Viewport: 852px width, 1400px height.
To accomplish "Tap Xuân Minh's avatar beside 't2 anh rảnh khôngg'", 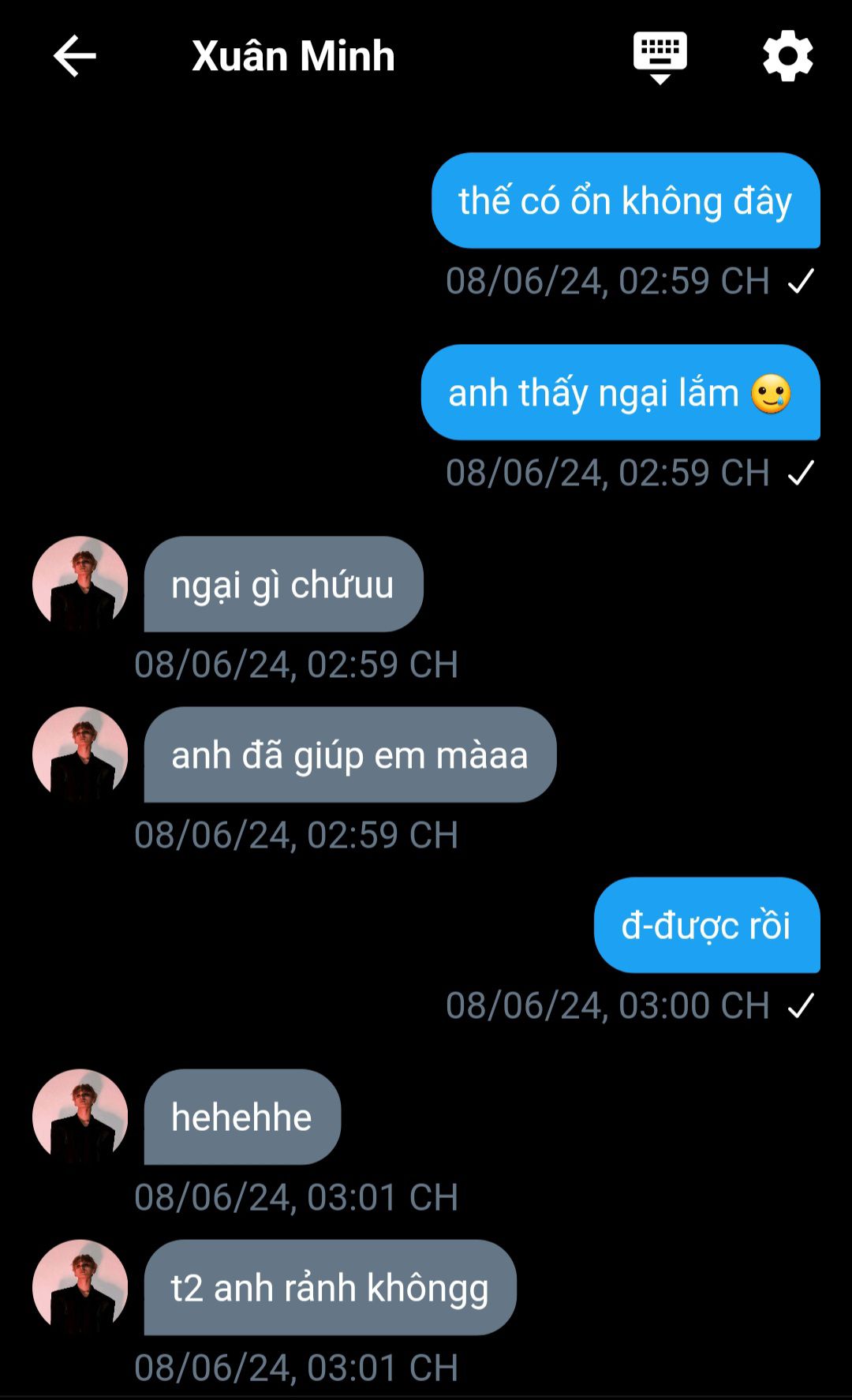I will (x=80, y=1286).
